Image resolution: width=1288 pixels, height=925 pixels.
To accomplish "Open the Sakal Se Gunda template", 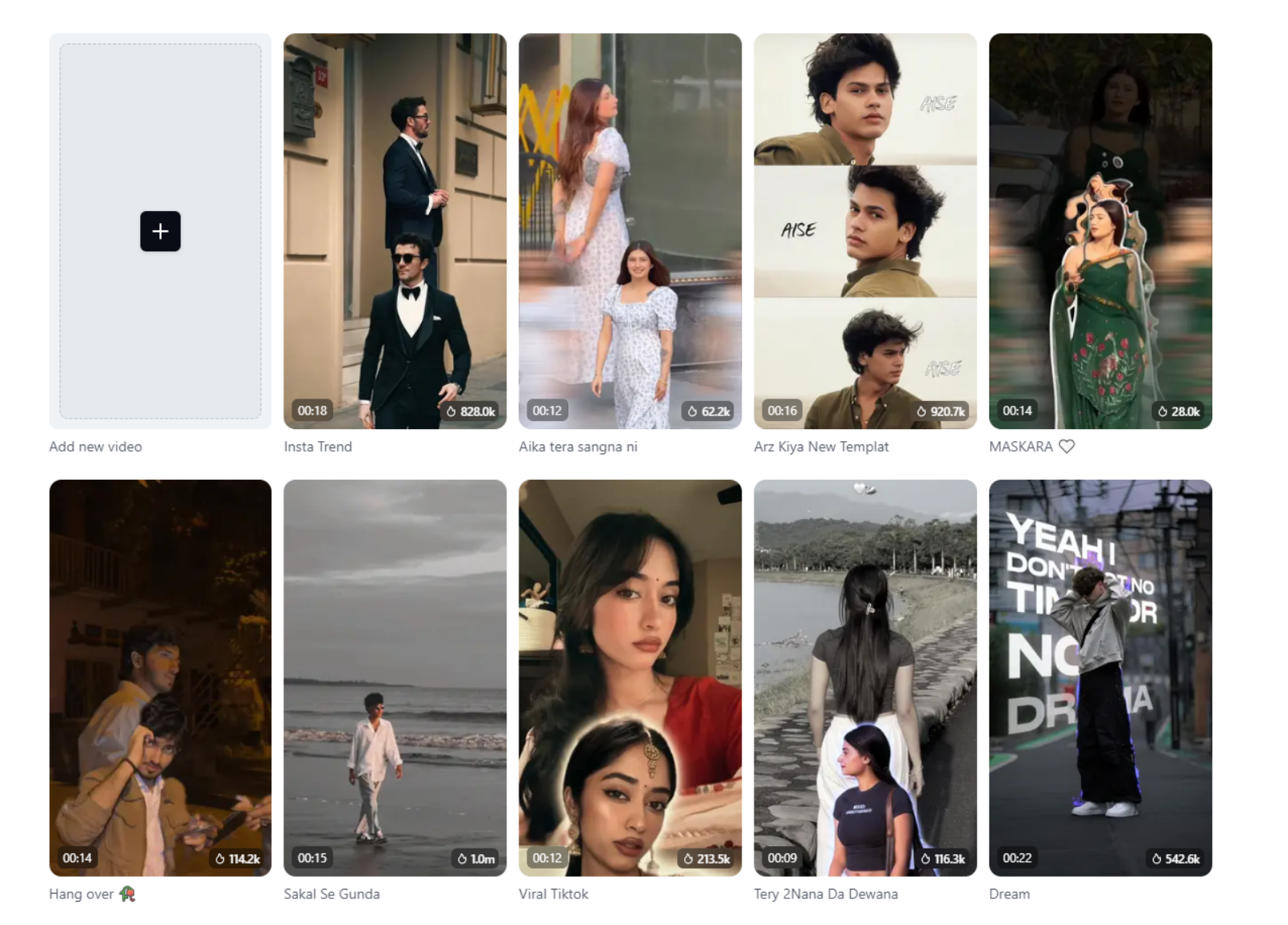I will click(x=394, y=677).
